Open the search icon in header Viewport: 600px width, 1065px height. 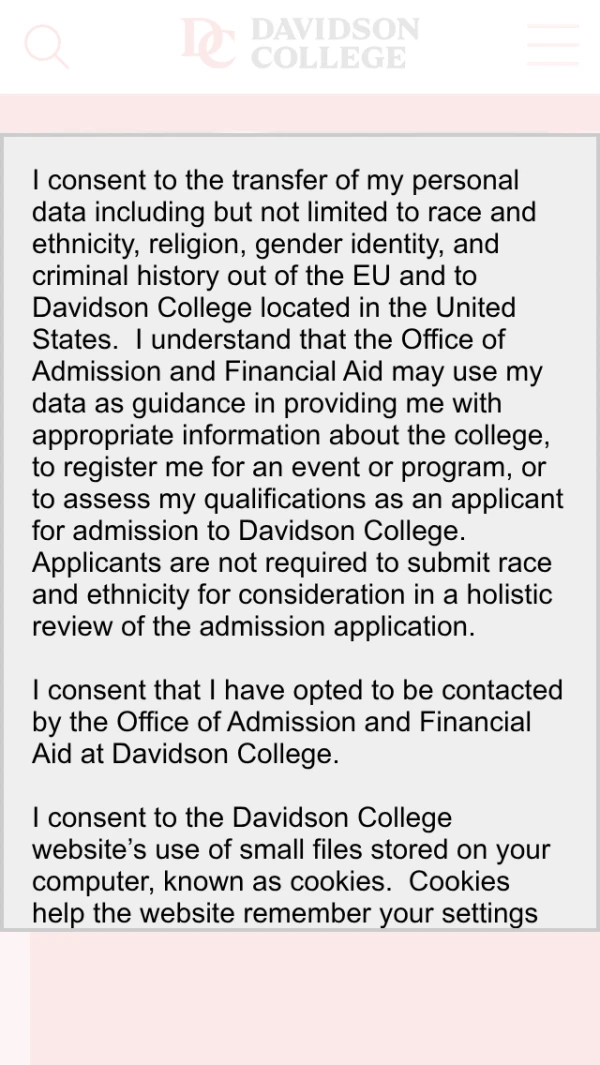[45, 46]
